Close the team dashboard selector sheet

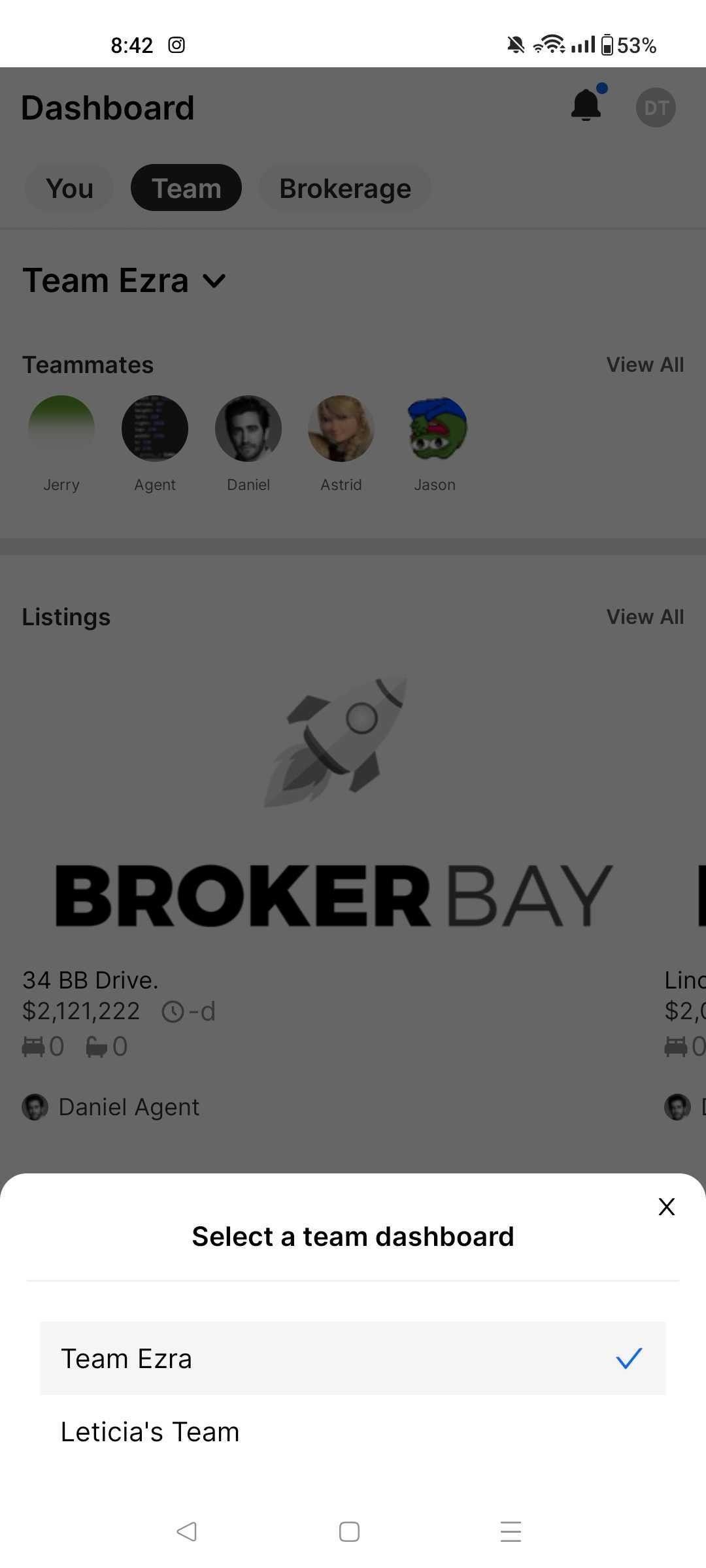666,1207
